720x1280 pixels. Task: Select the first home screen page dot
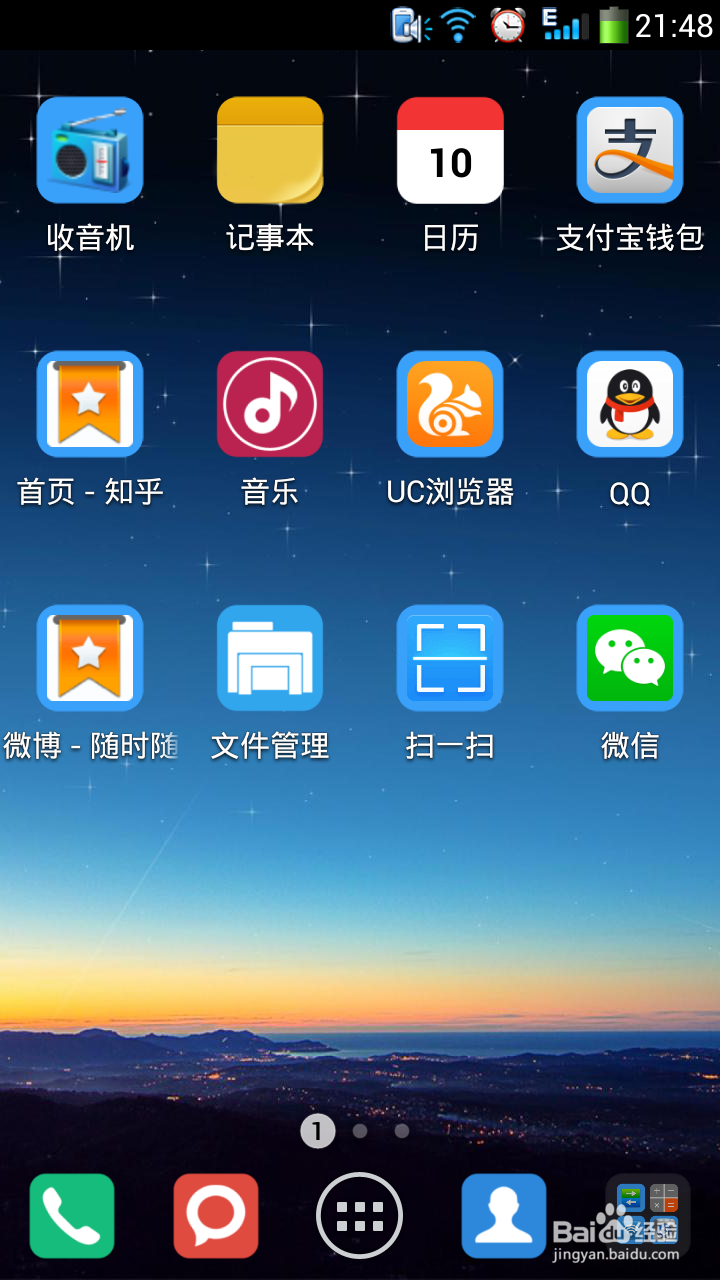click(x=318, y=1132)
